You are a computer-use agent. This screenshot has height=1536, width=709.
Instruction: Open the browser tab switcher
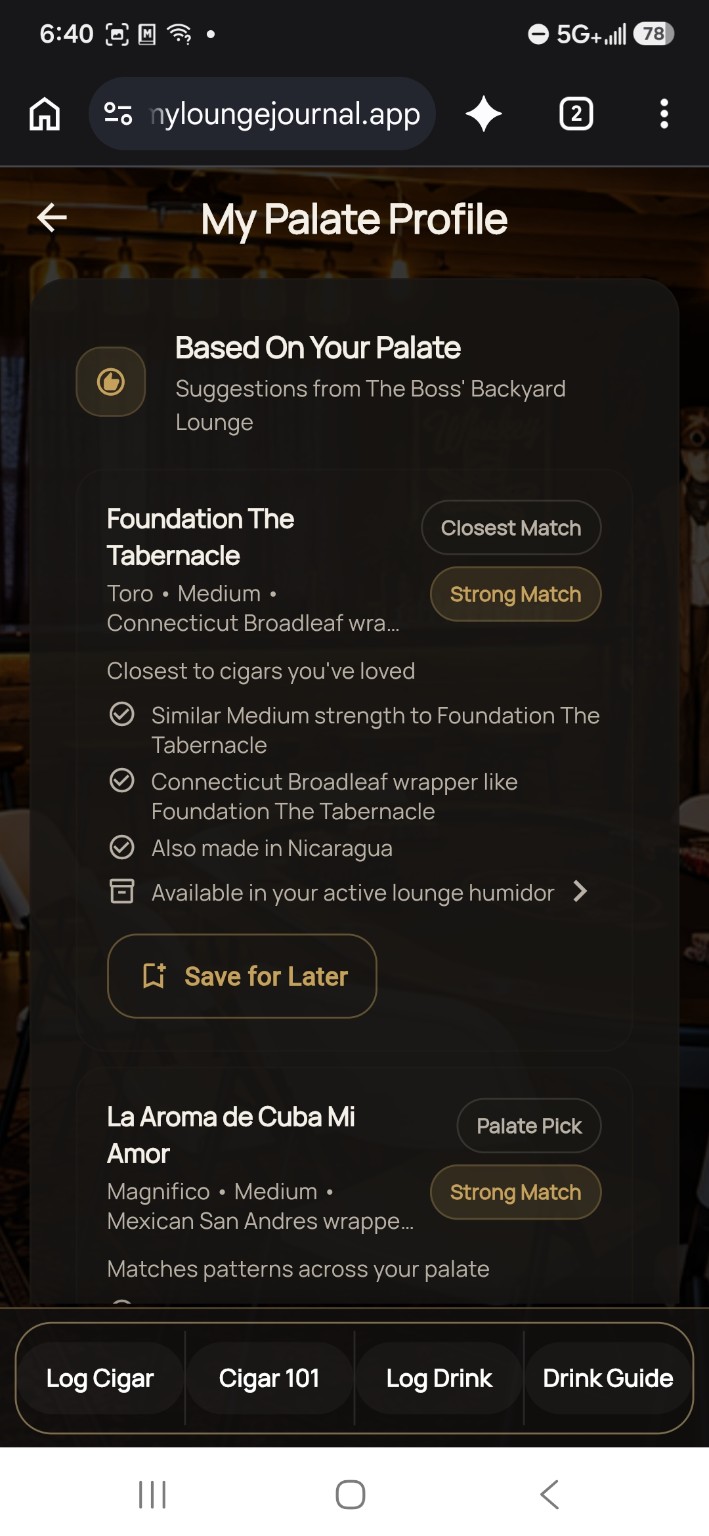tap(575, 115)
